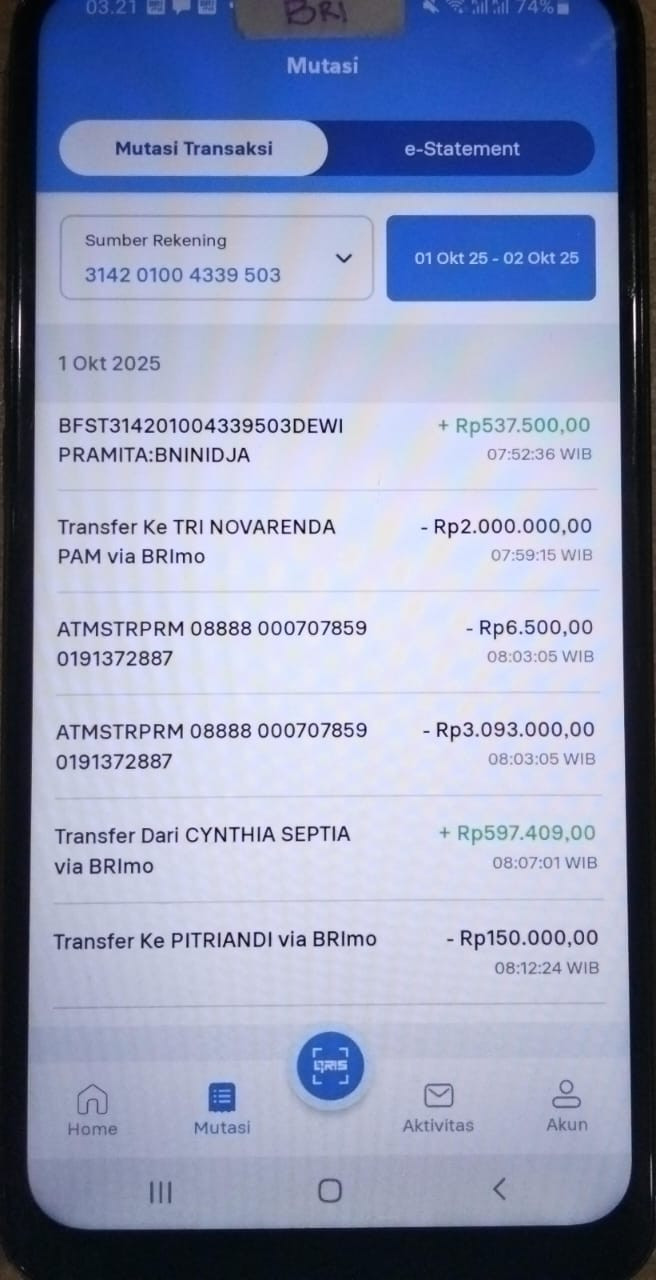
Task: Select the Mutasi Transaksi tab
Action: [193, 149]
